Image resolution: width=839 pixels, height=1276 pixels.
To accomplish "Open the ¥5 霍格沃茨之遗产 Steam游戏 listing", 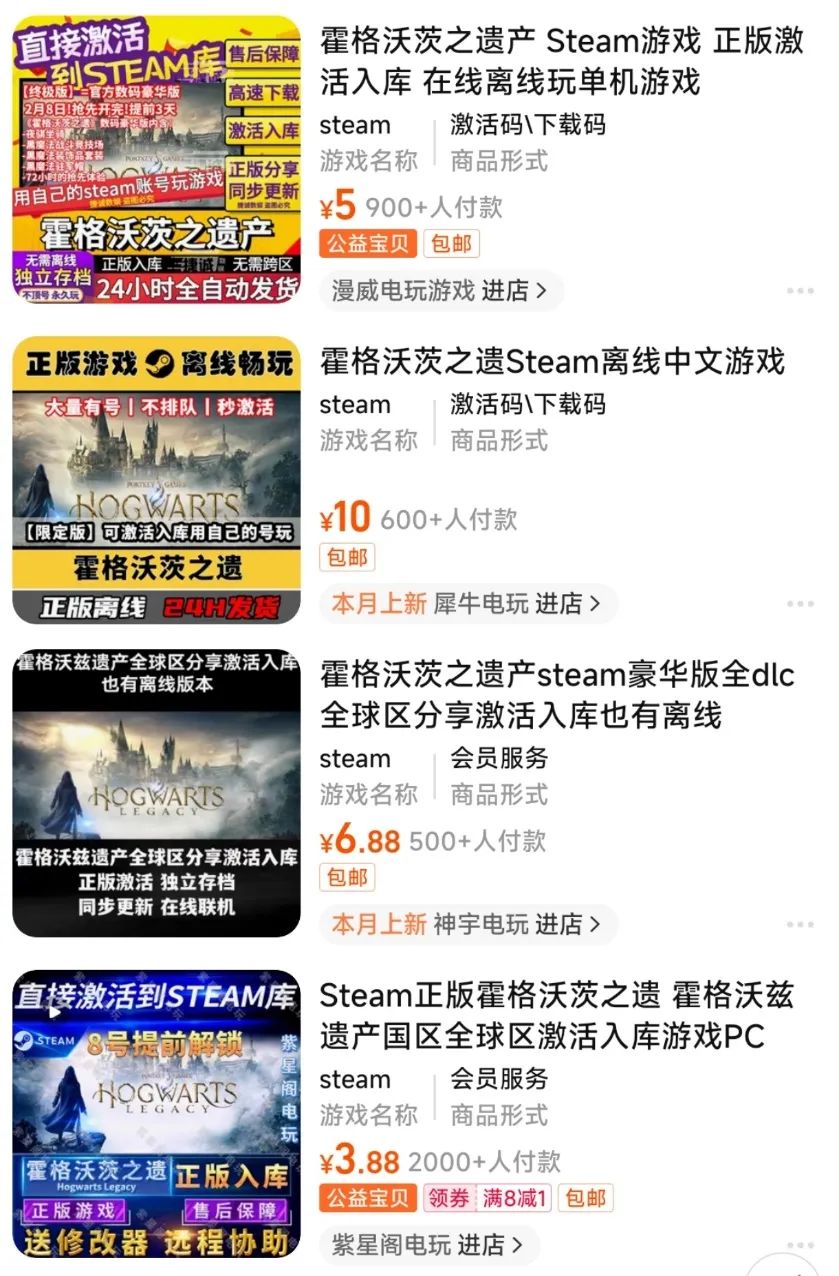I will 560,61.
